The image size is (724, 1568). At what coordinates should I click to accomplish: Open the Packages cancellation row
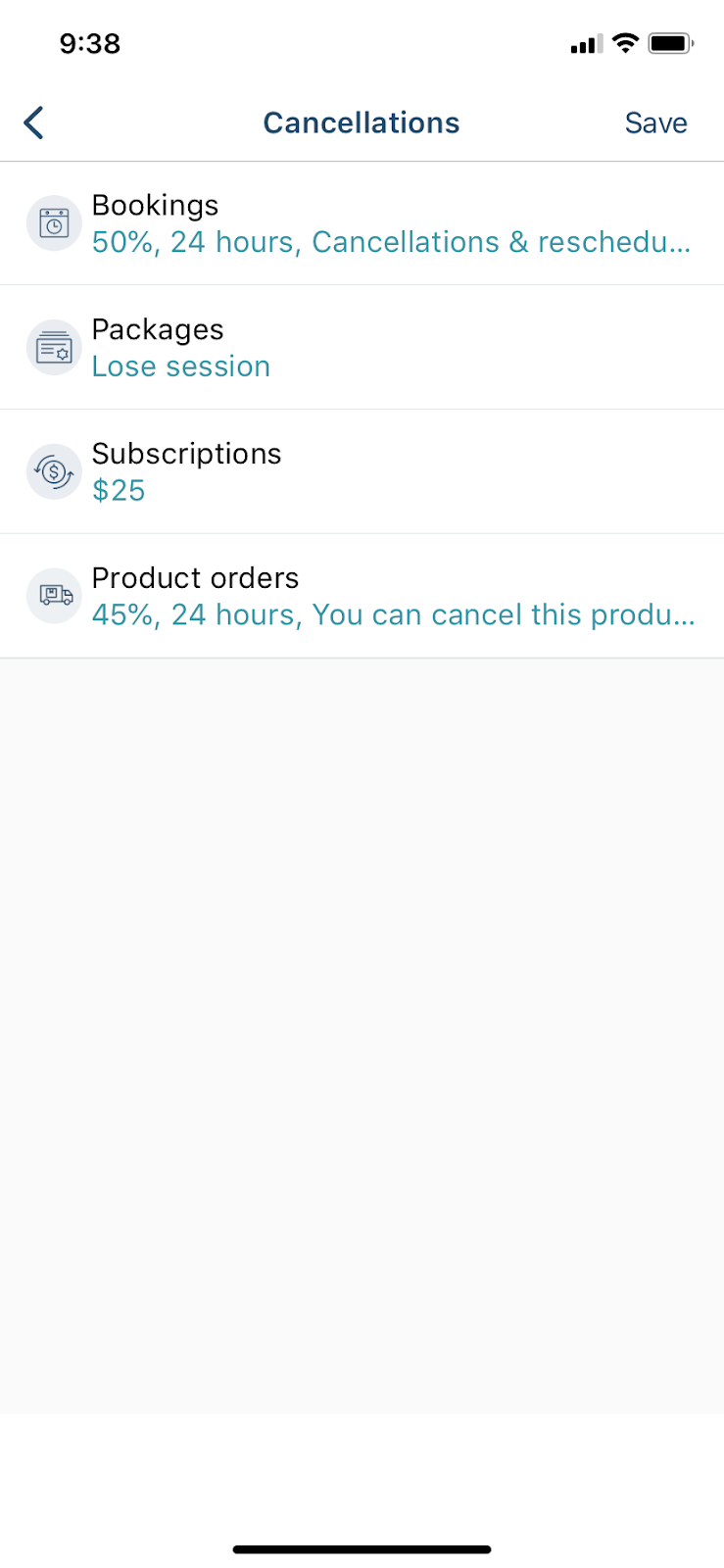(362, 348)
